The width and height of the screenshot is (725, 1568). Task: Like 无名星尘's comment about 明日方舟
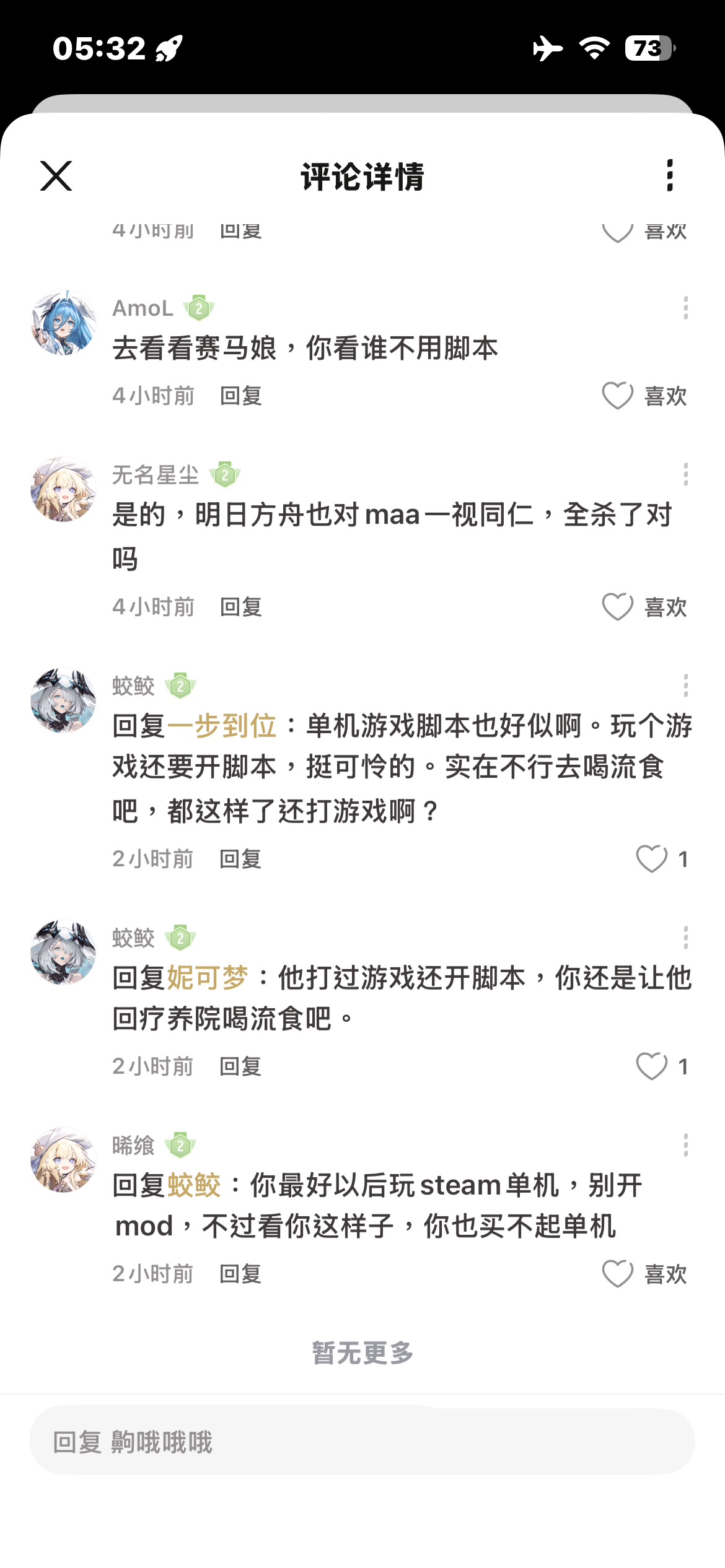(x=618, y=607)
